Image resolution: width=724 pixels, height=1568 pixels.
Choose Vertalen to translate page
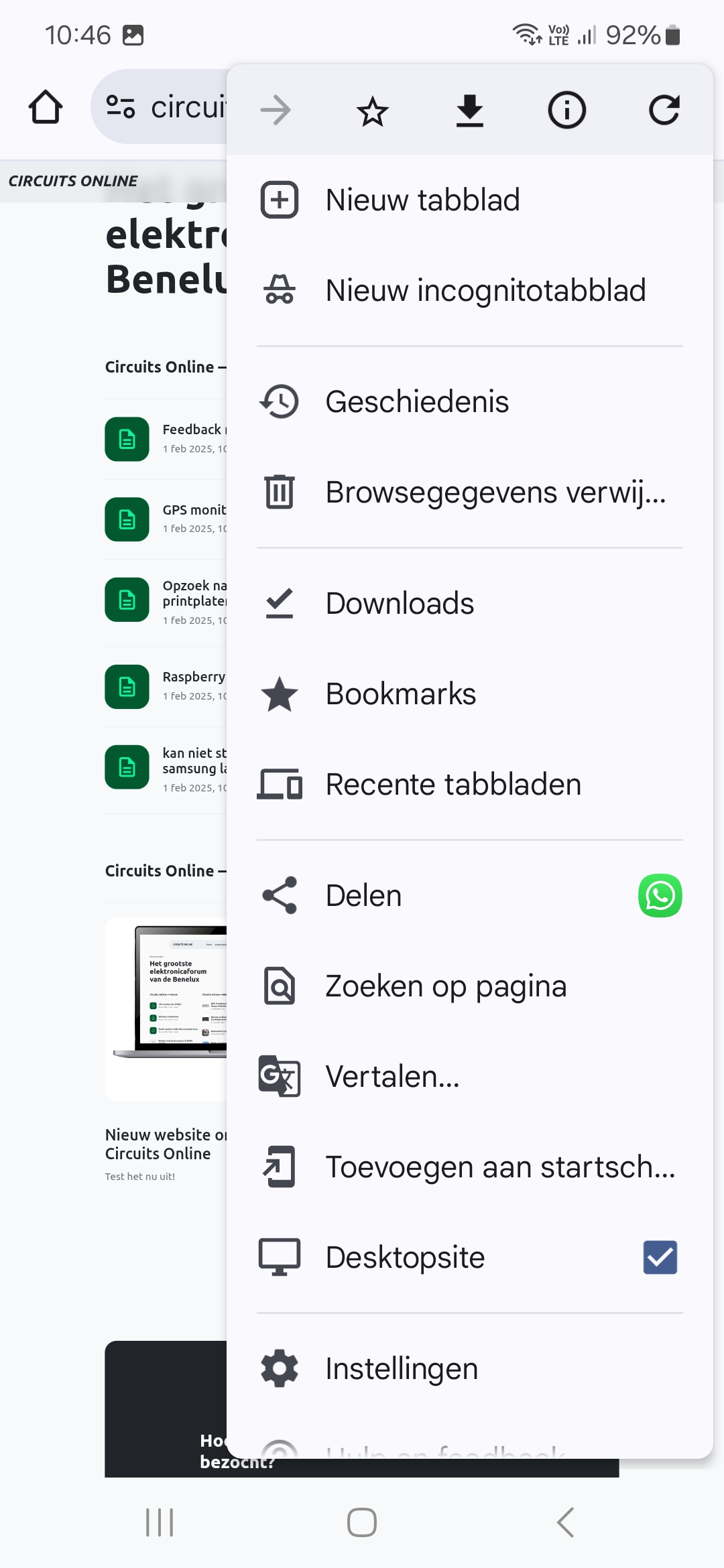(470, 1076)
